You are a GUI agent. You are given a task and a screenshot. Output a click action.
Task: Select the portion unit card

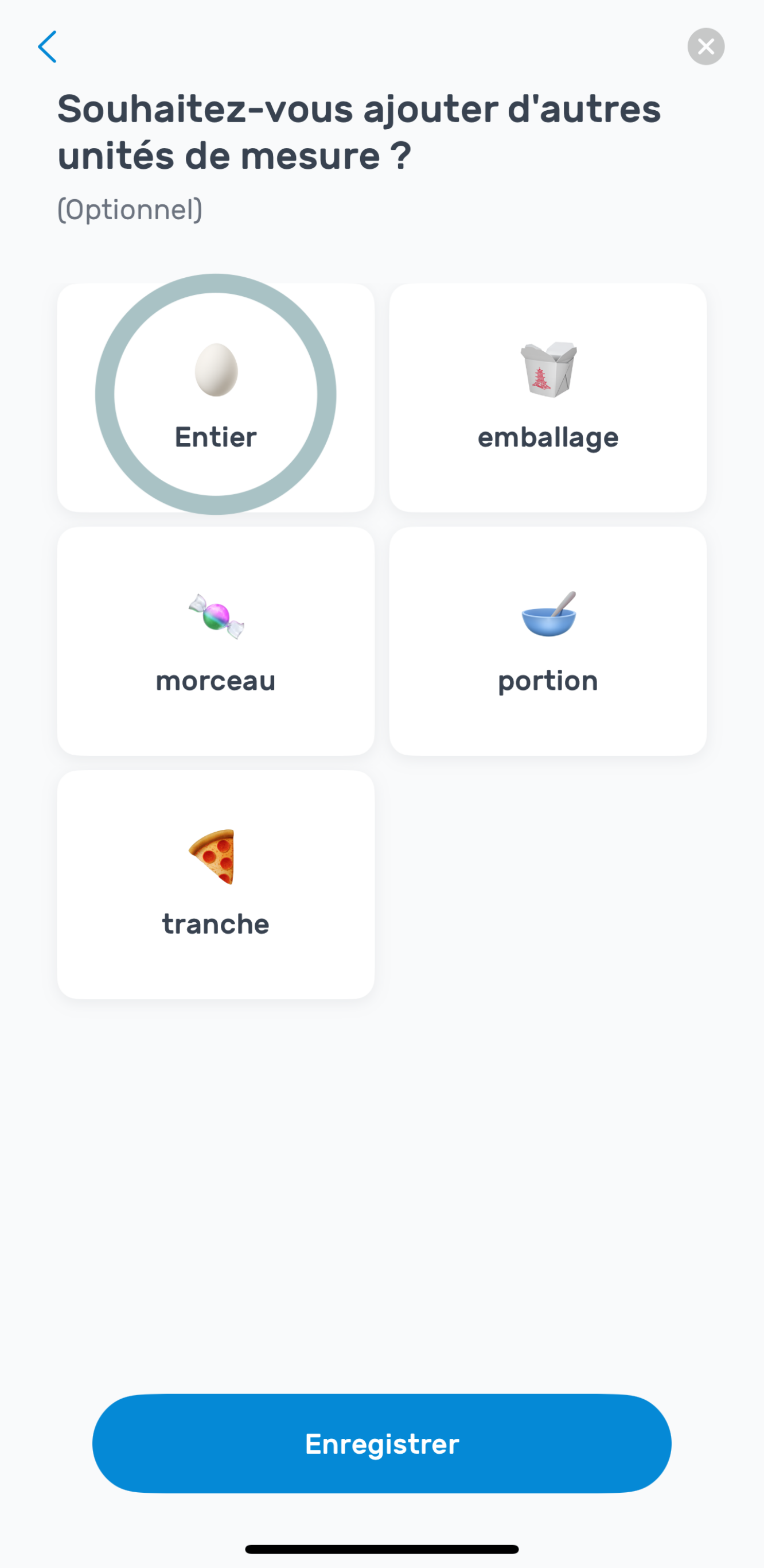pyautogui.click(x=547, y=641)
